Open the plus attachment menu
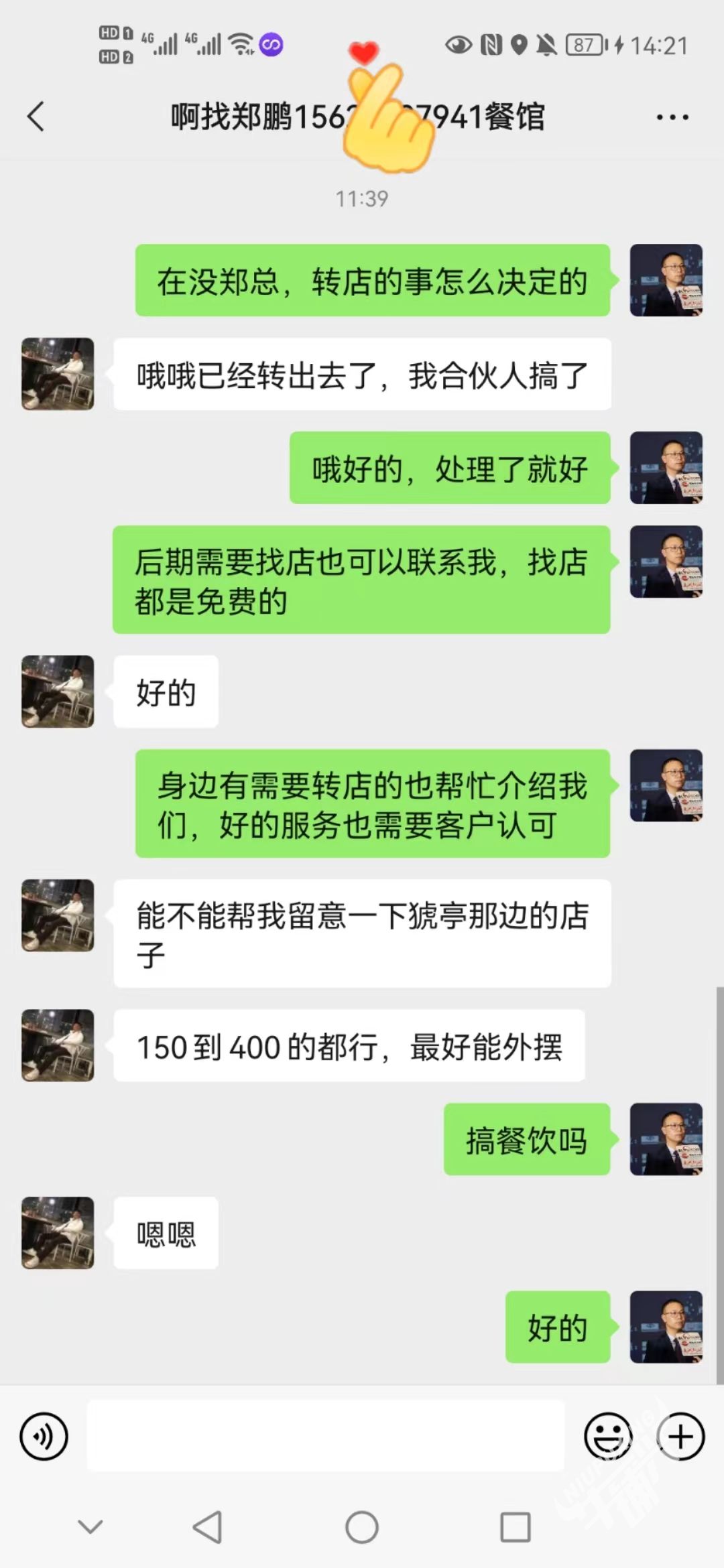The image size is (724, 1568). (x=680, y=1436)
